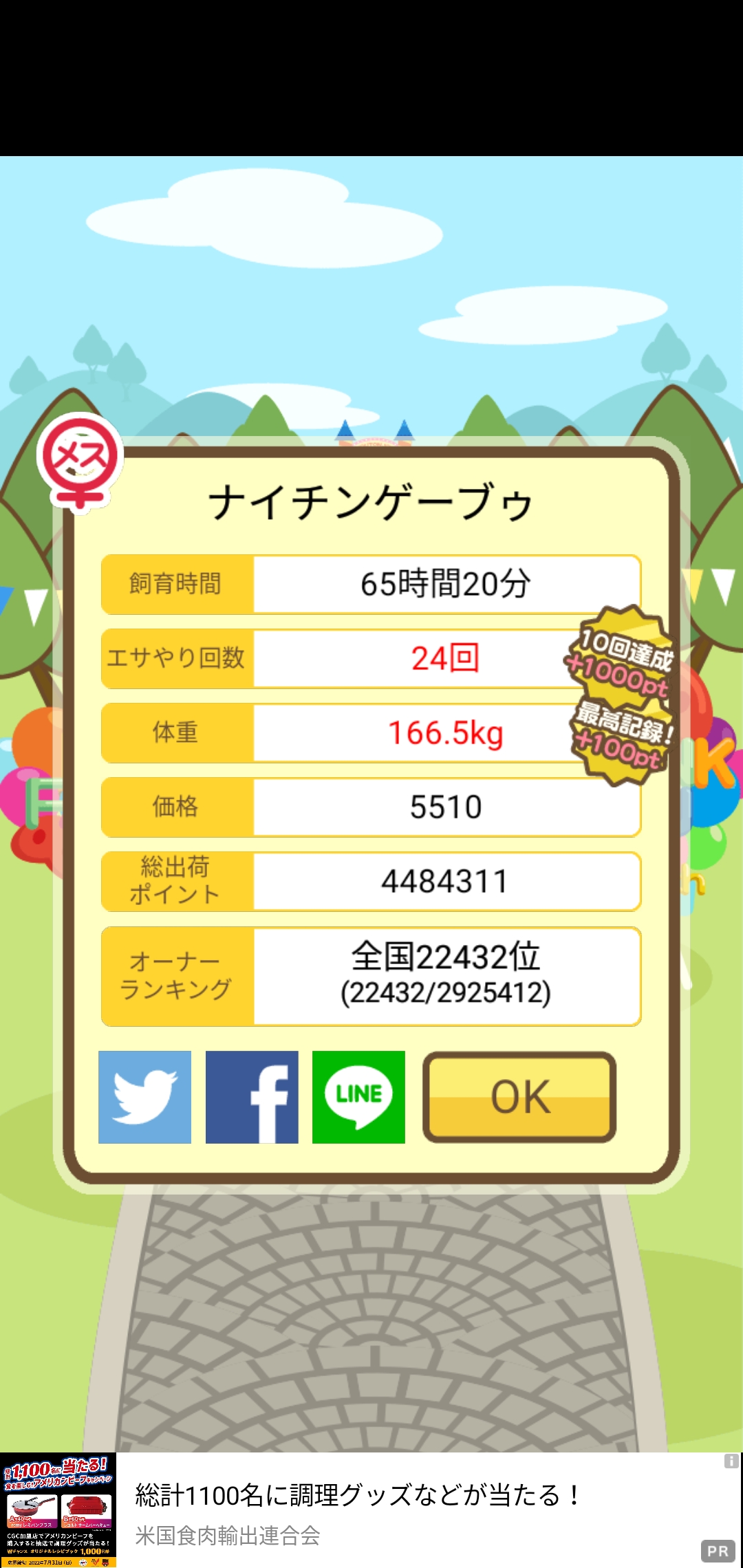Open the cooking goods giveaway ad banner
The image size is (743, 1568).
tap(371, 1510)
